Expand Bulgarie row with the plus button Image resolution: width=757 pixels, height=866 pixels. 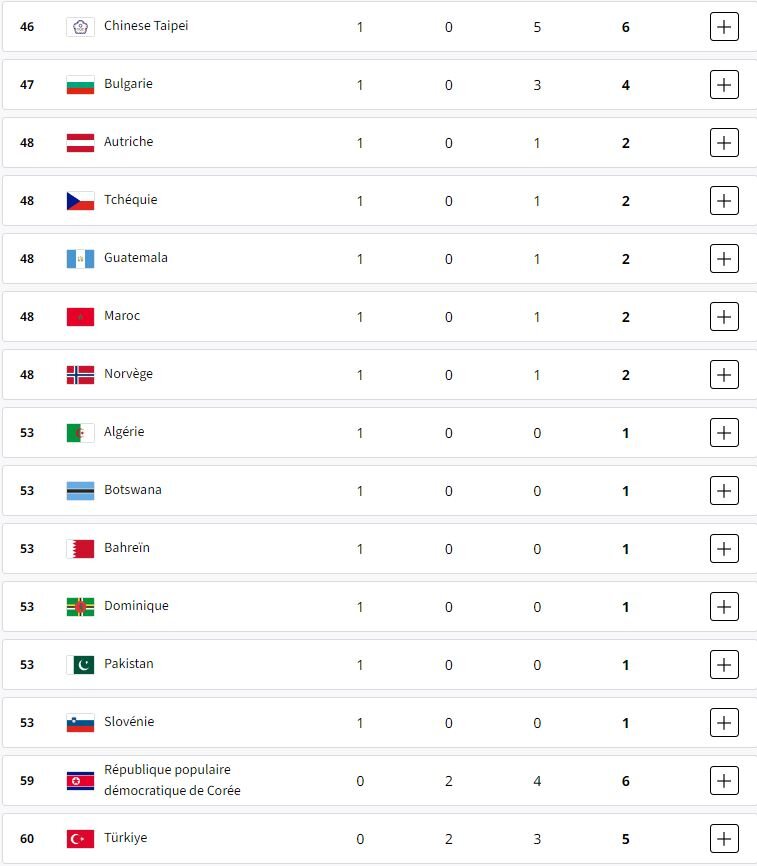(x=724, y=85)
